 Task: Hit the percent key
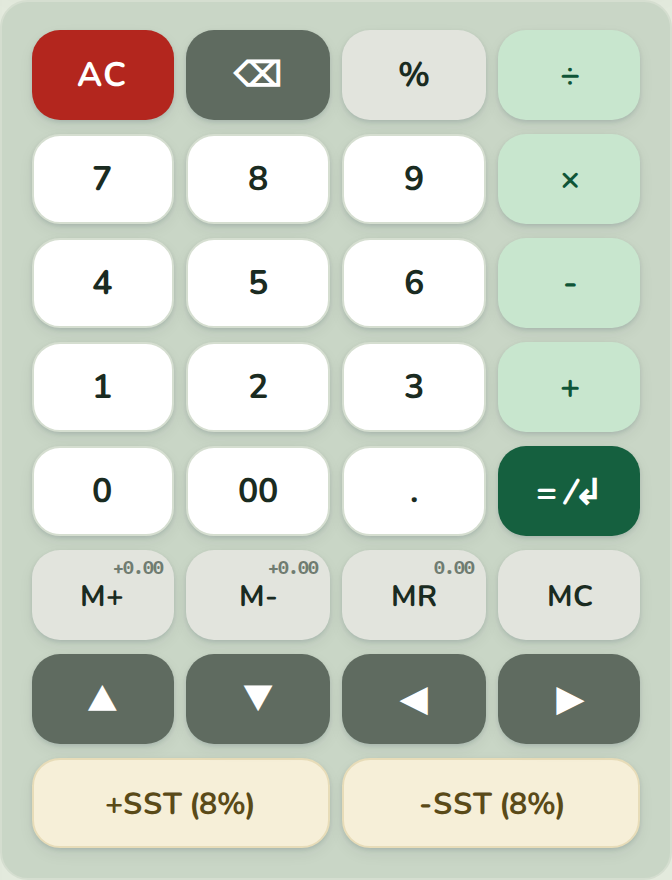click(x=414, y=75)
